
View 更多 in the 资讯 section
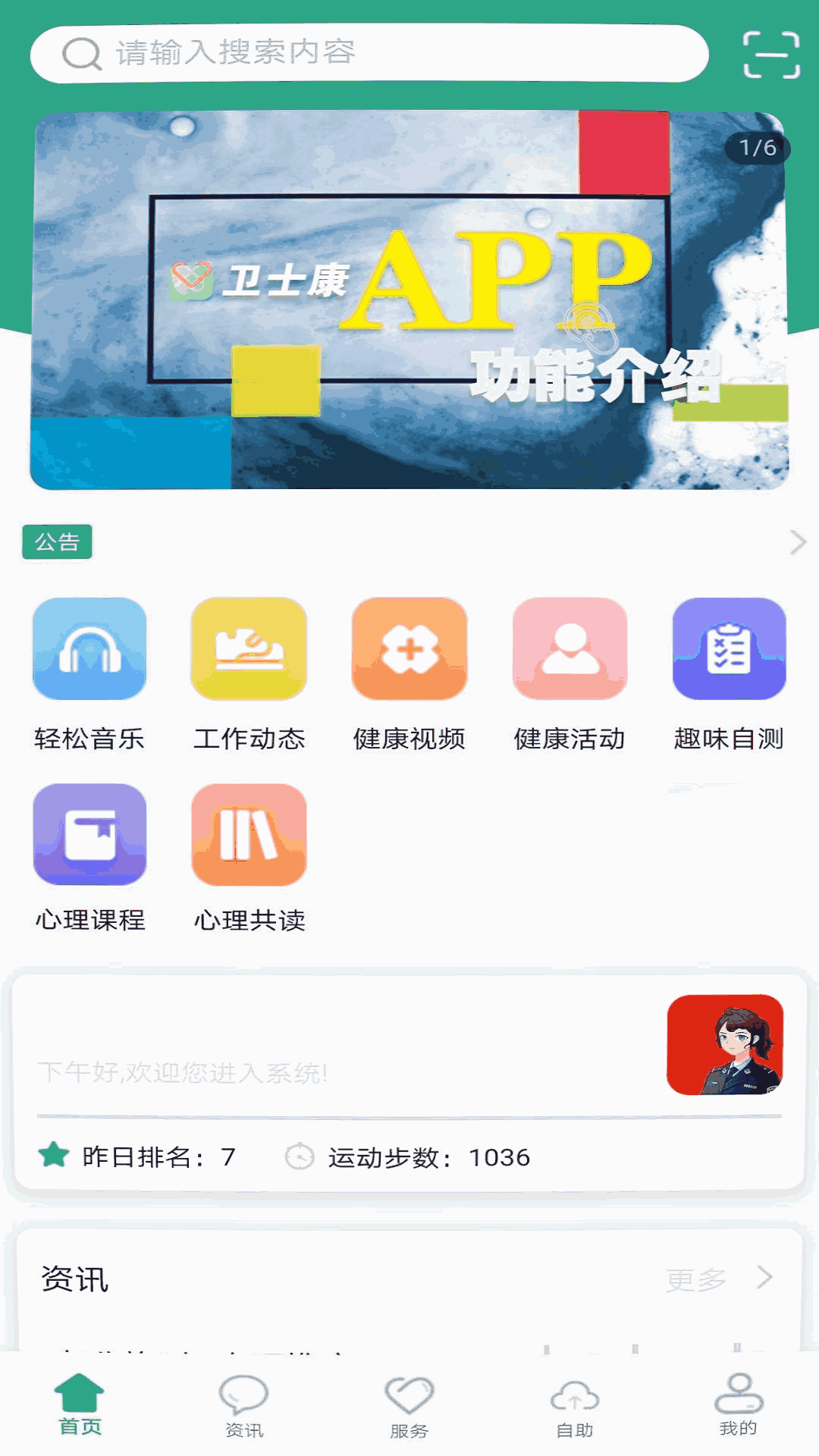coord(717,1279)
